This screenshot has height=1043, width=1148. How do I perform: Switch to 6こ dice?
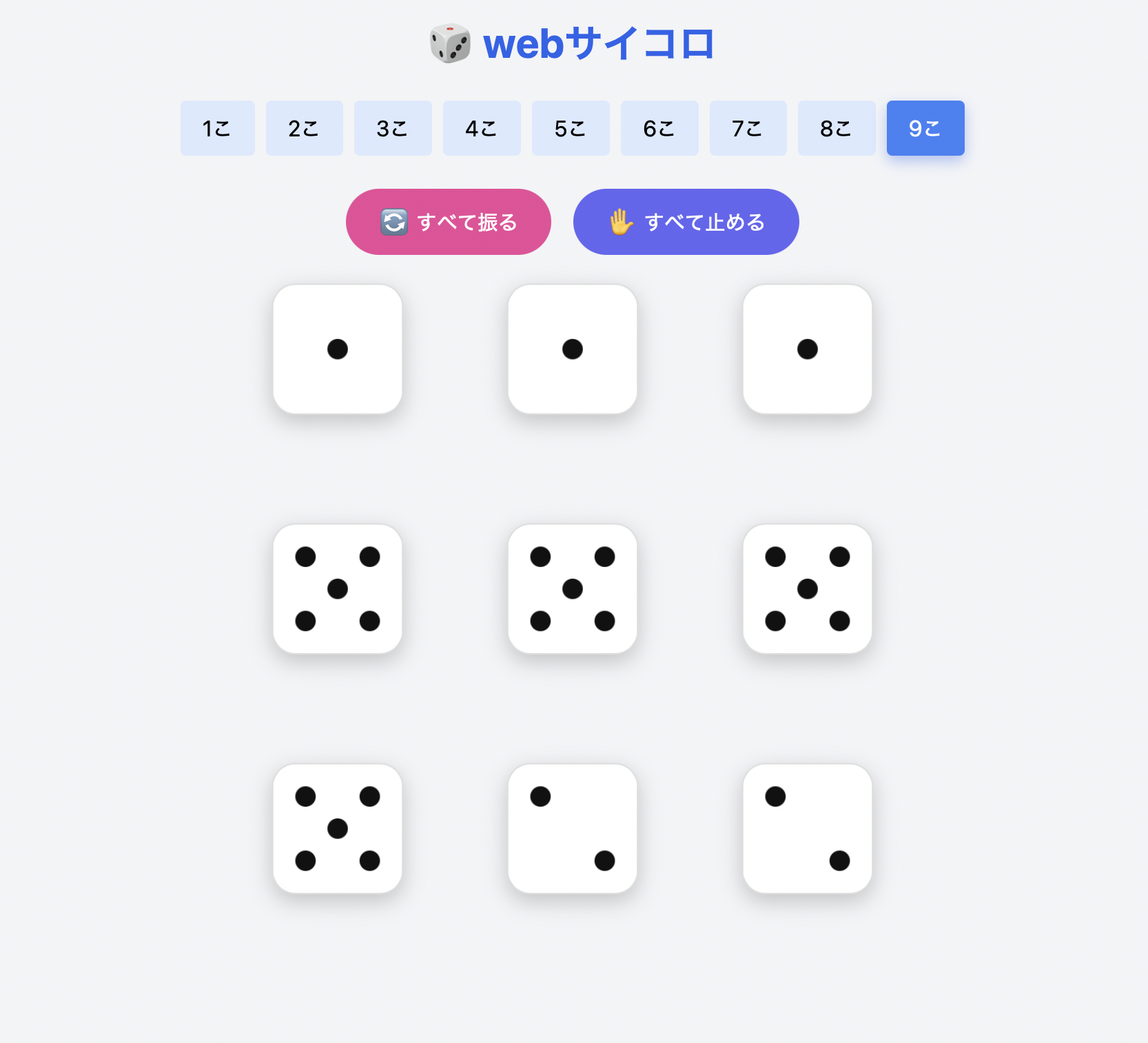coord(659,128)
